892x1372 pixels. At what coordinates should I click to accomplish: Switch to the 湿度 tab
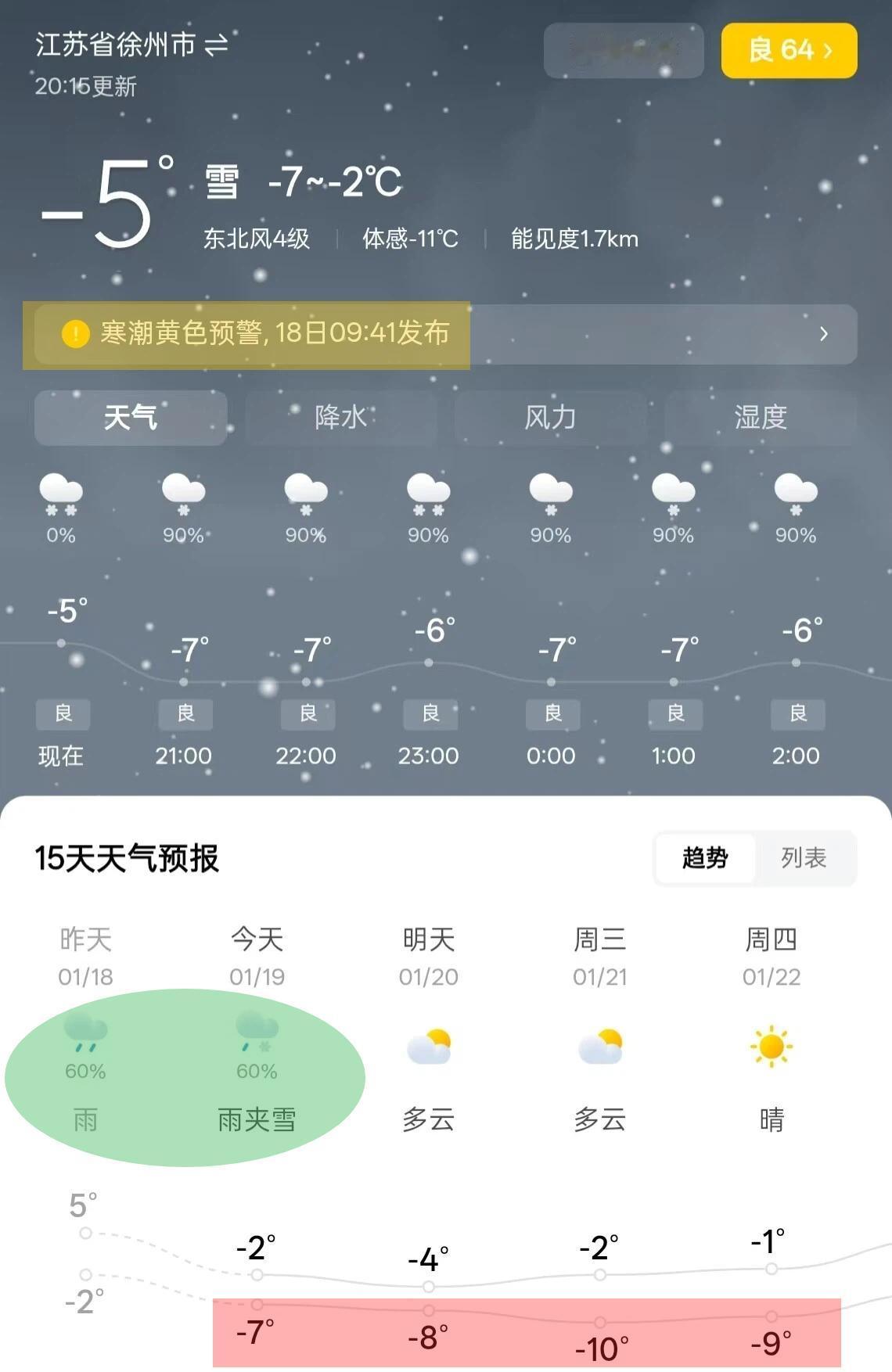tap(760, 418)
